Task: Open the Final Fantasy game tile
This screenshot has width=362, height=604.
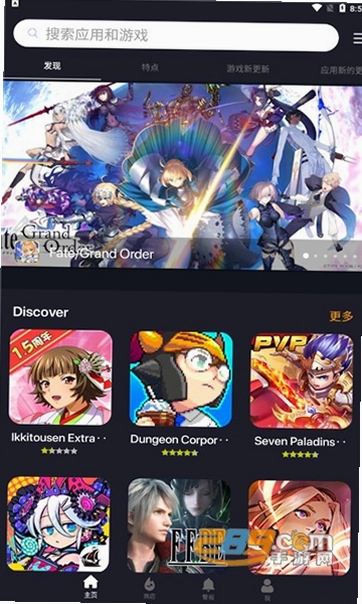Action: (x=179, y=525)
